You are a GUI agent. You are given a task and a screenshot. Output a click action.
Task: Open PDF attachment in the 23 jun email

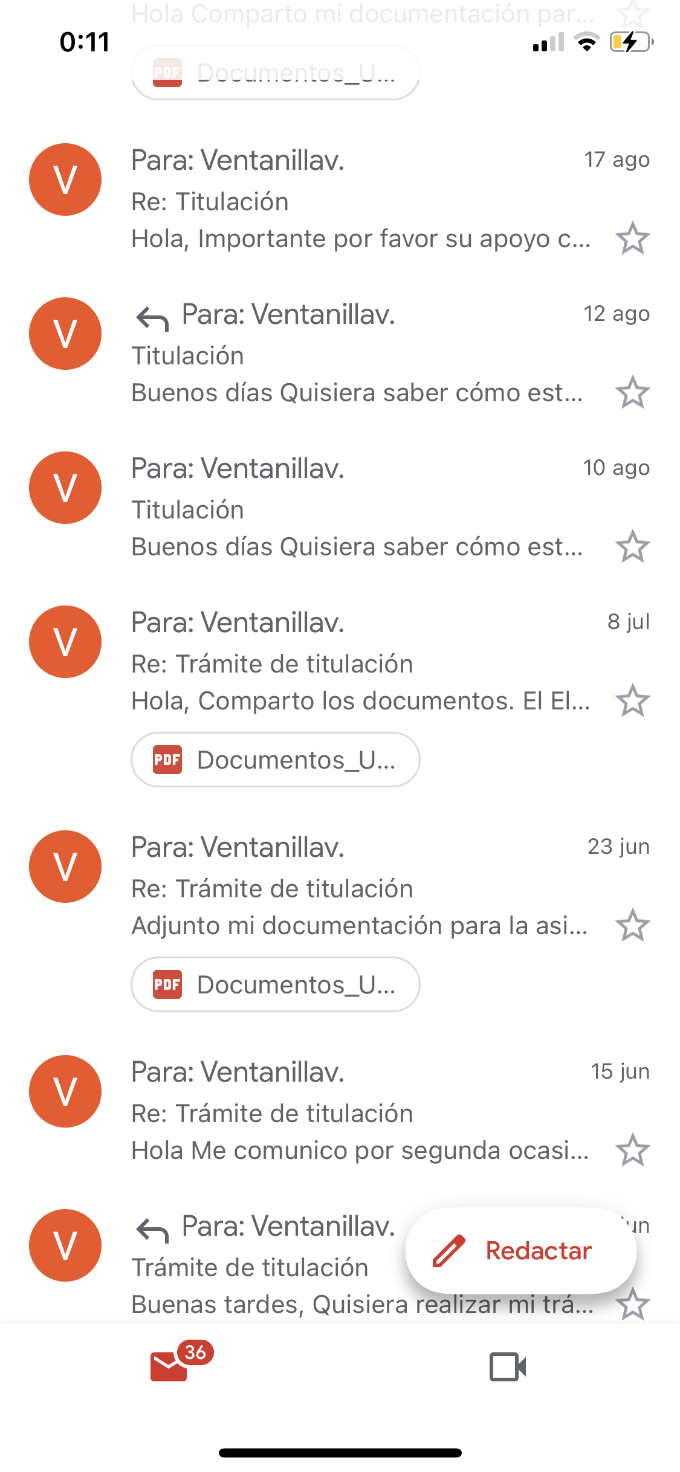click(276, 985)
